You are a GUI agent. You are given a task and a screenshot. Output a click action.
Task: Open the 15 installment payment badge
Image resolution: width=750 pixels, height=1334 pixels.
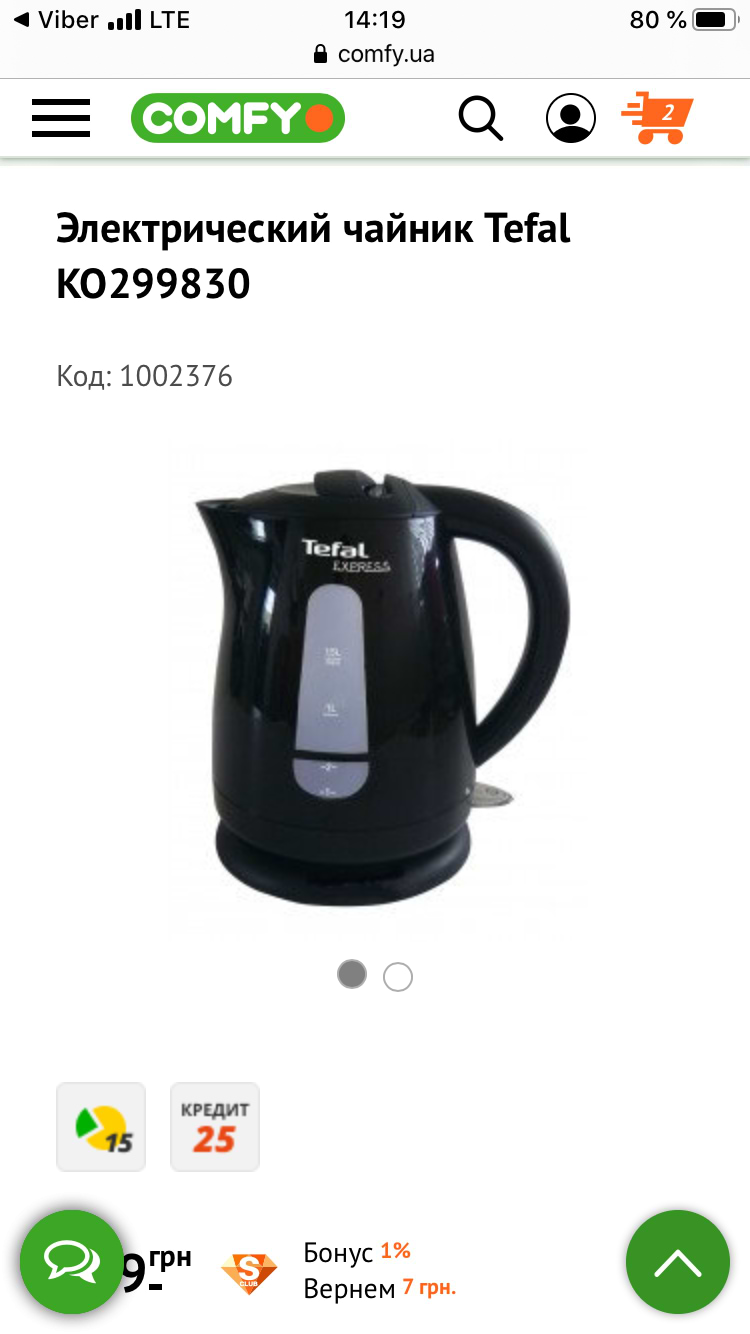pos(101,1127)
